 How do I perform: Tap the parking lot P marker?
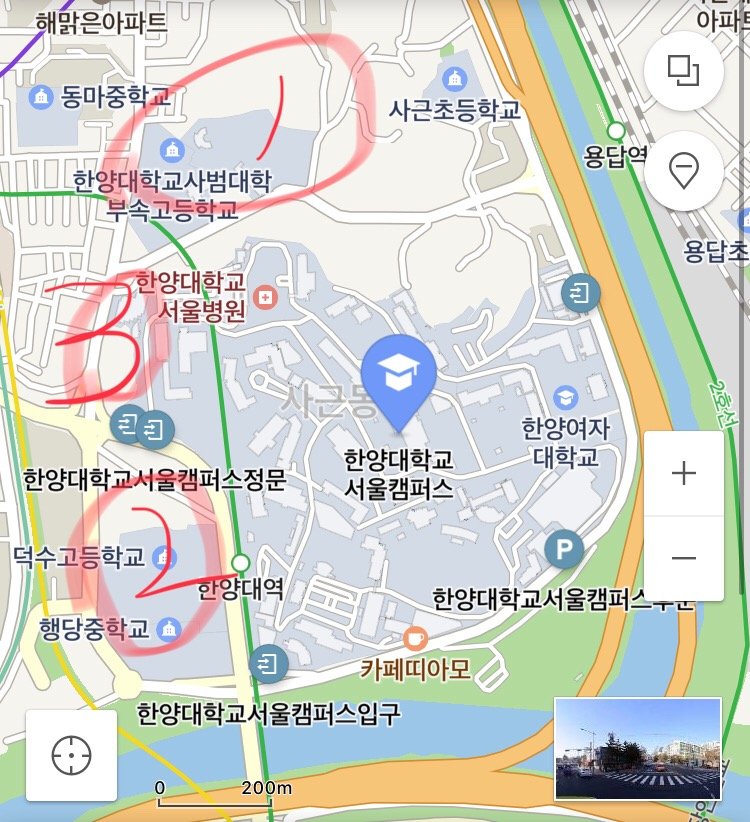point(567,548)
